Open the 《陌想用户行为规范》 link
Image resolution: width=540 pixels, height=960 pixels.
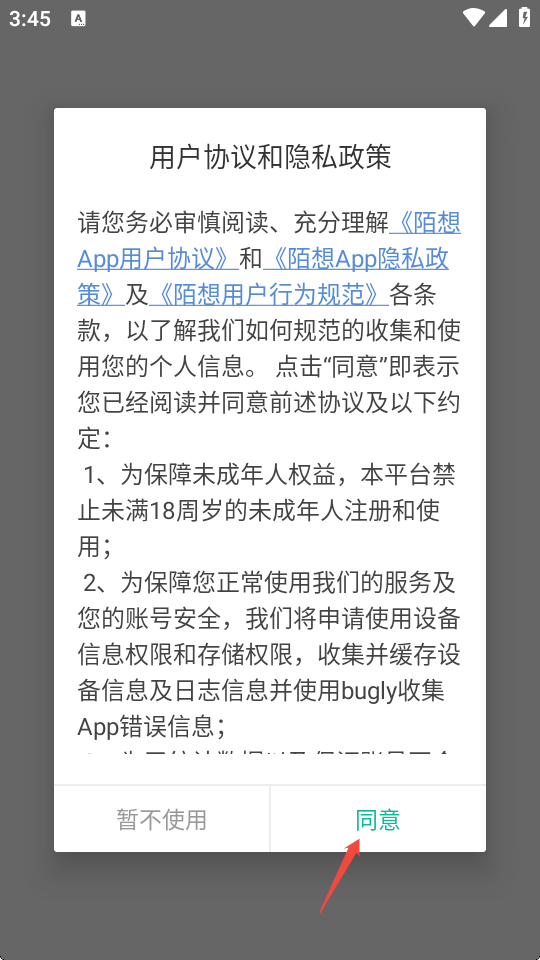point(268,295)
